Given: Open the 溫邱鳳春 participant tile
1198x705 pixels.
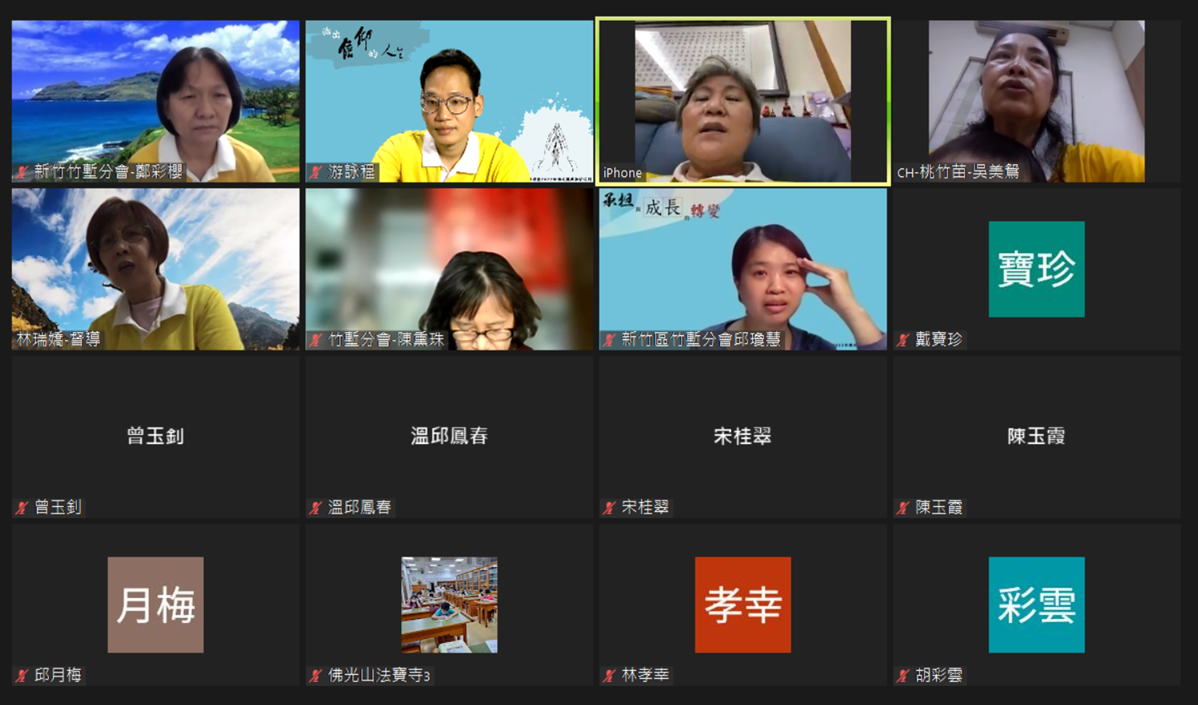Looking at the screenshot, I should coord(449,437).
